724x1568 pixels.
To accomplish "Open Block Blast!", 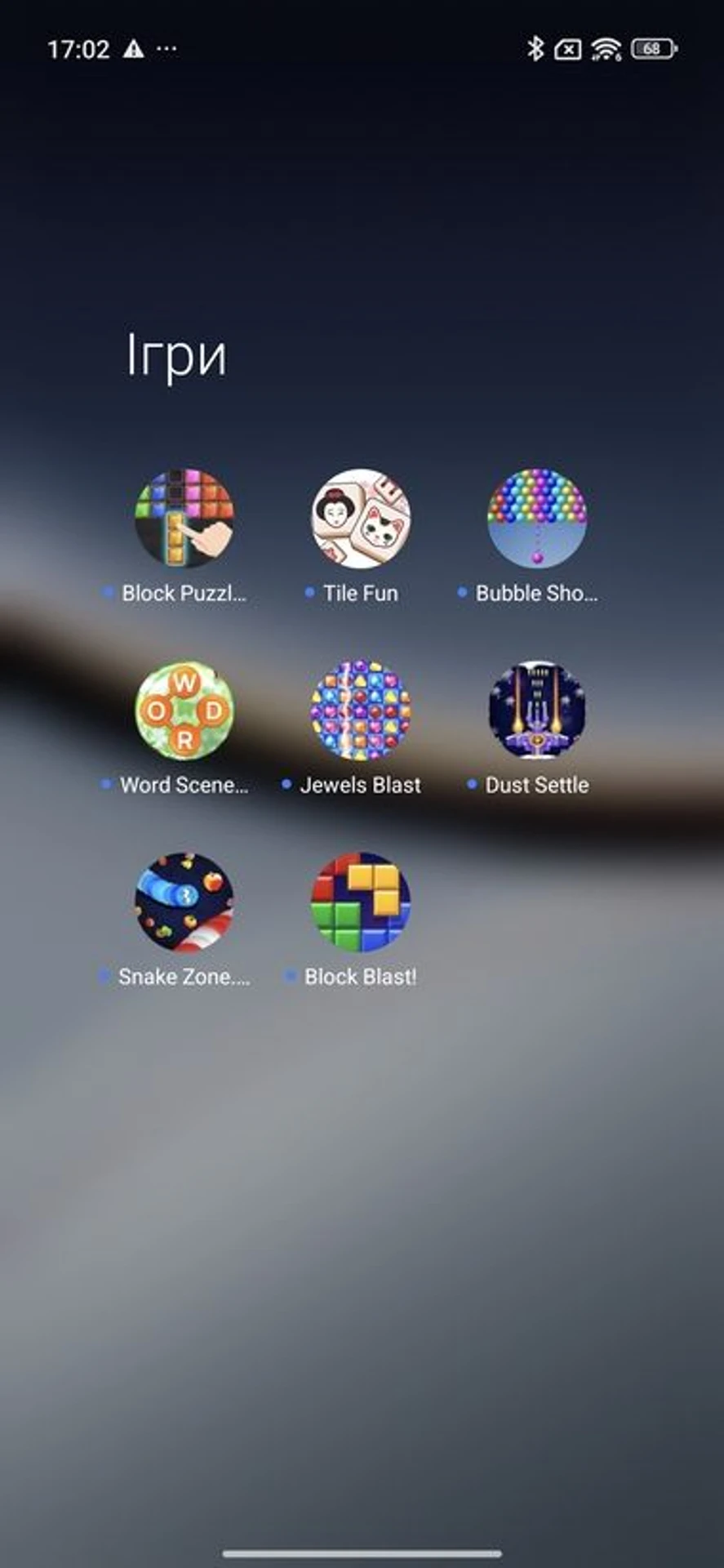I will tap(361, 902).
